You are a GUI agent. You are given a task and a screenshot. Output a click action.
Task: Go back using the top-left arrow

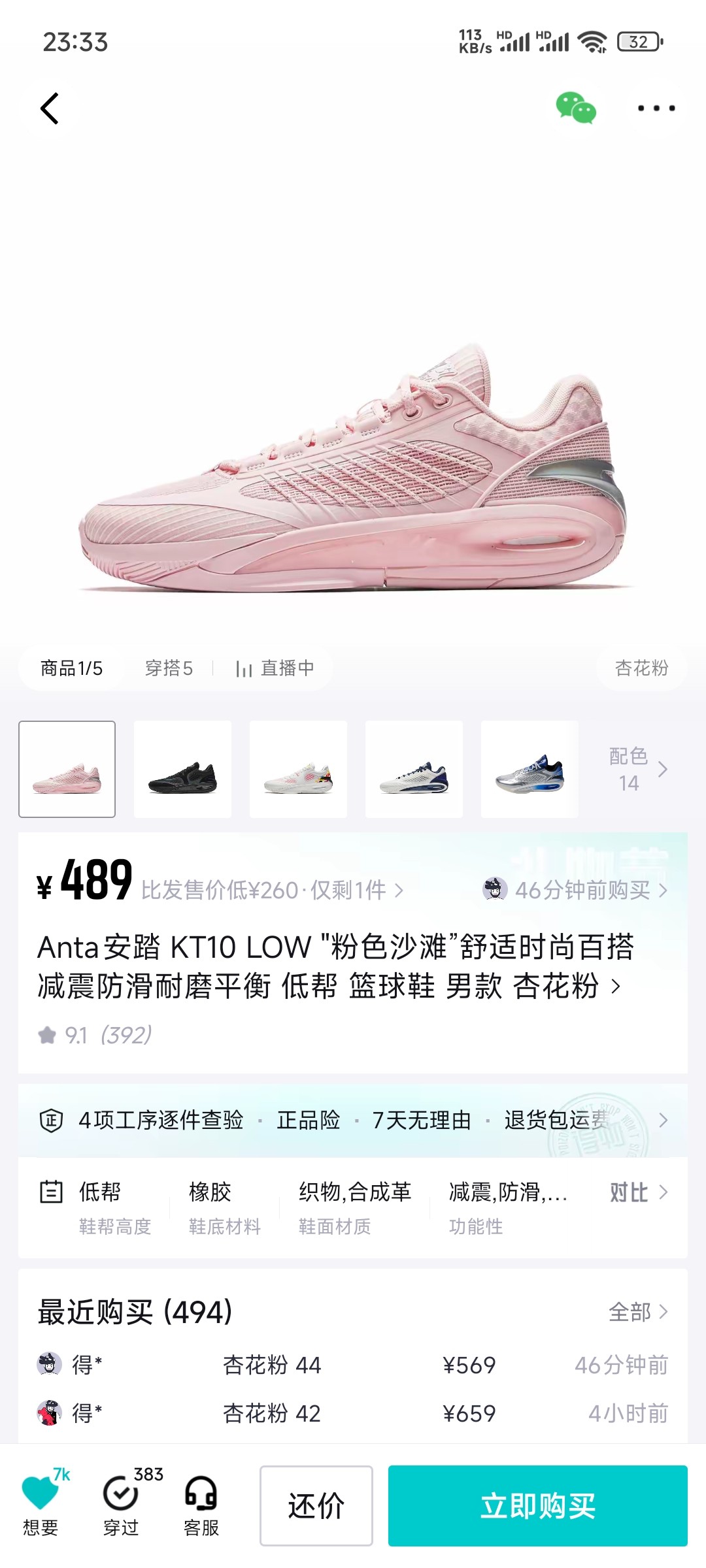point(50,108)
